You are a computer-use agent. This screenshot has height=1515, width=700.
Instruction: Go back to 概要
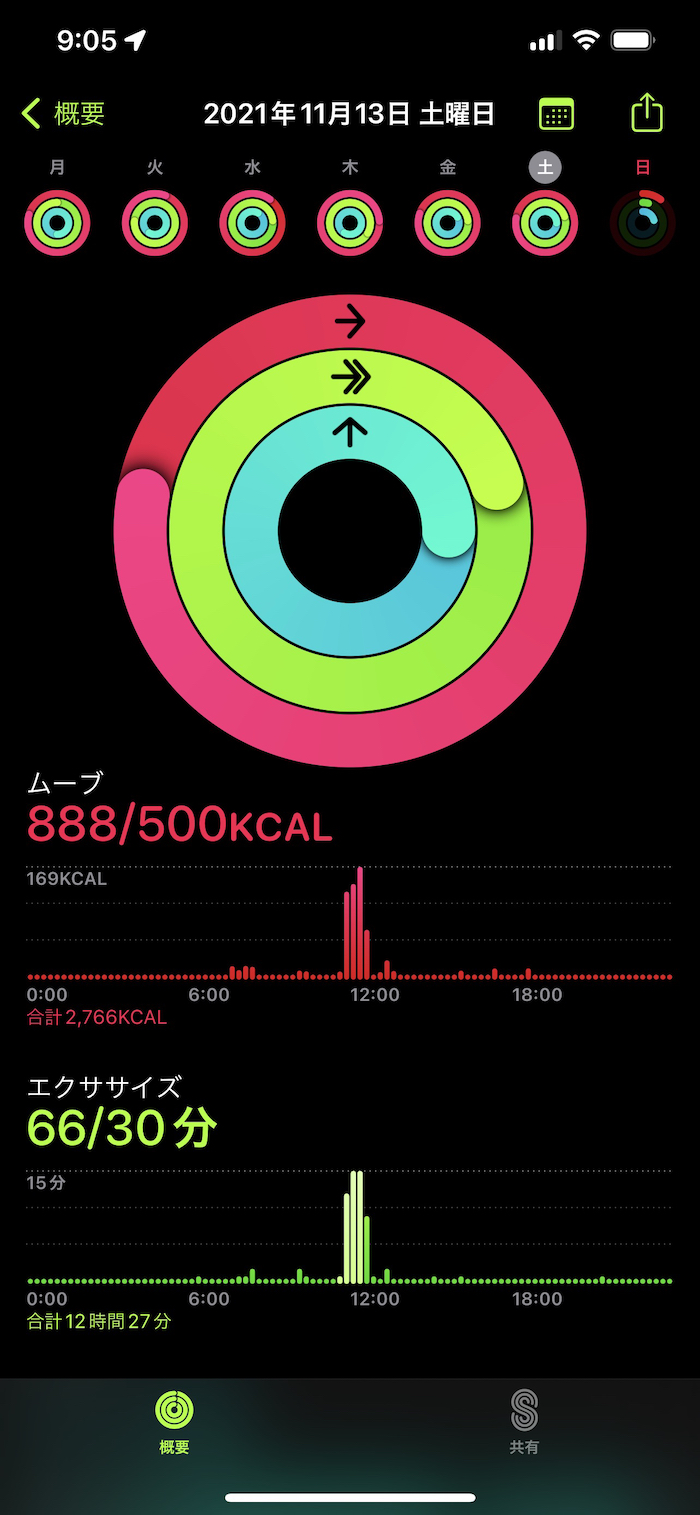pos(64,114)
